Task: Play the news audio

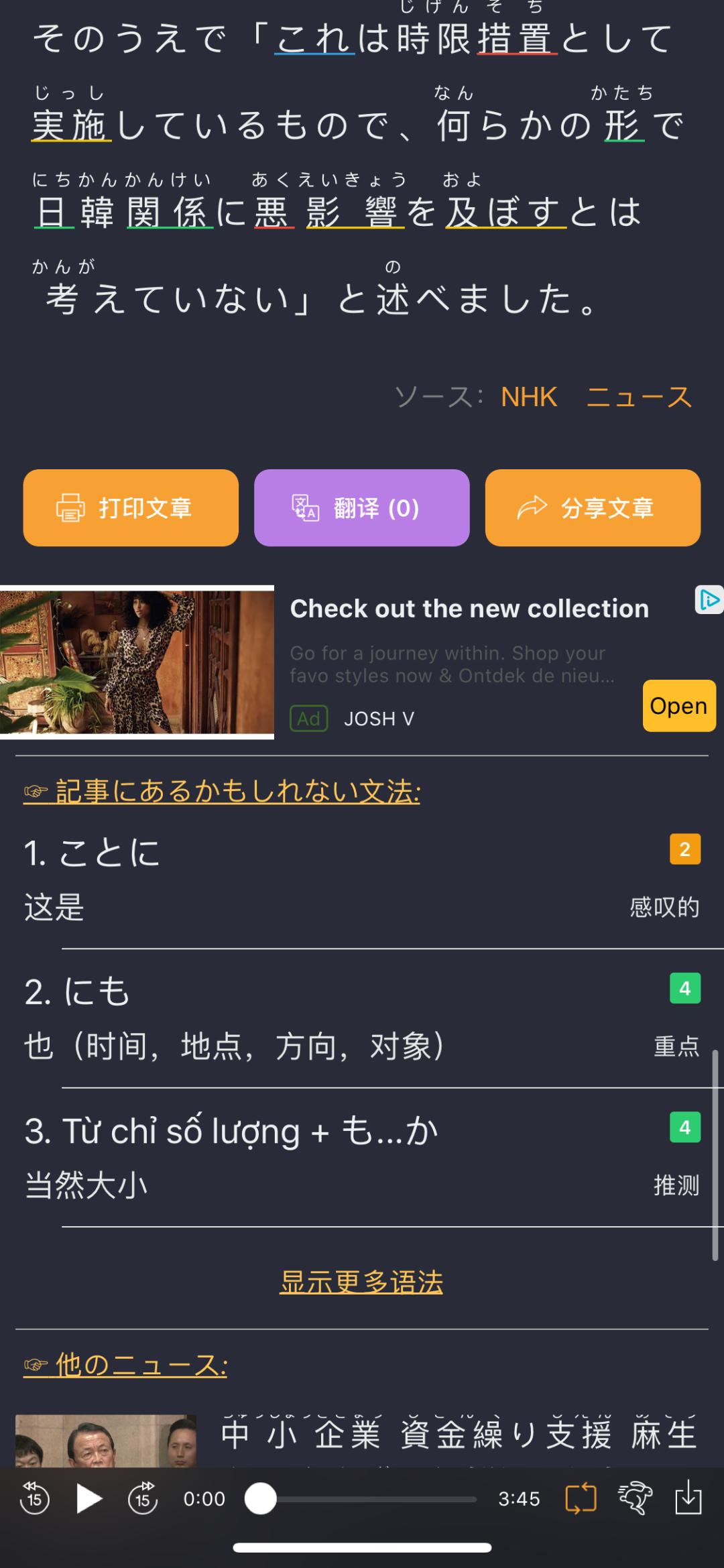Action: [88, 1498]
